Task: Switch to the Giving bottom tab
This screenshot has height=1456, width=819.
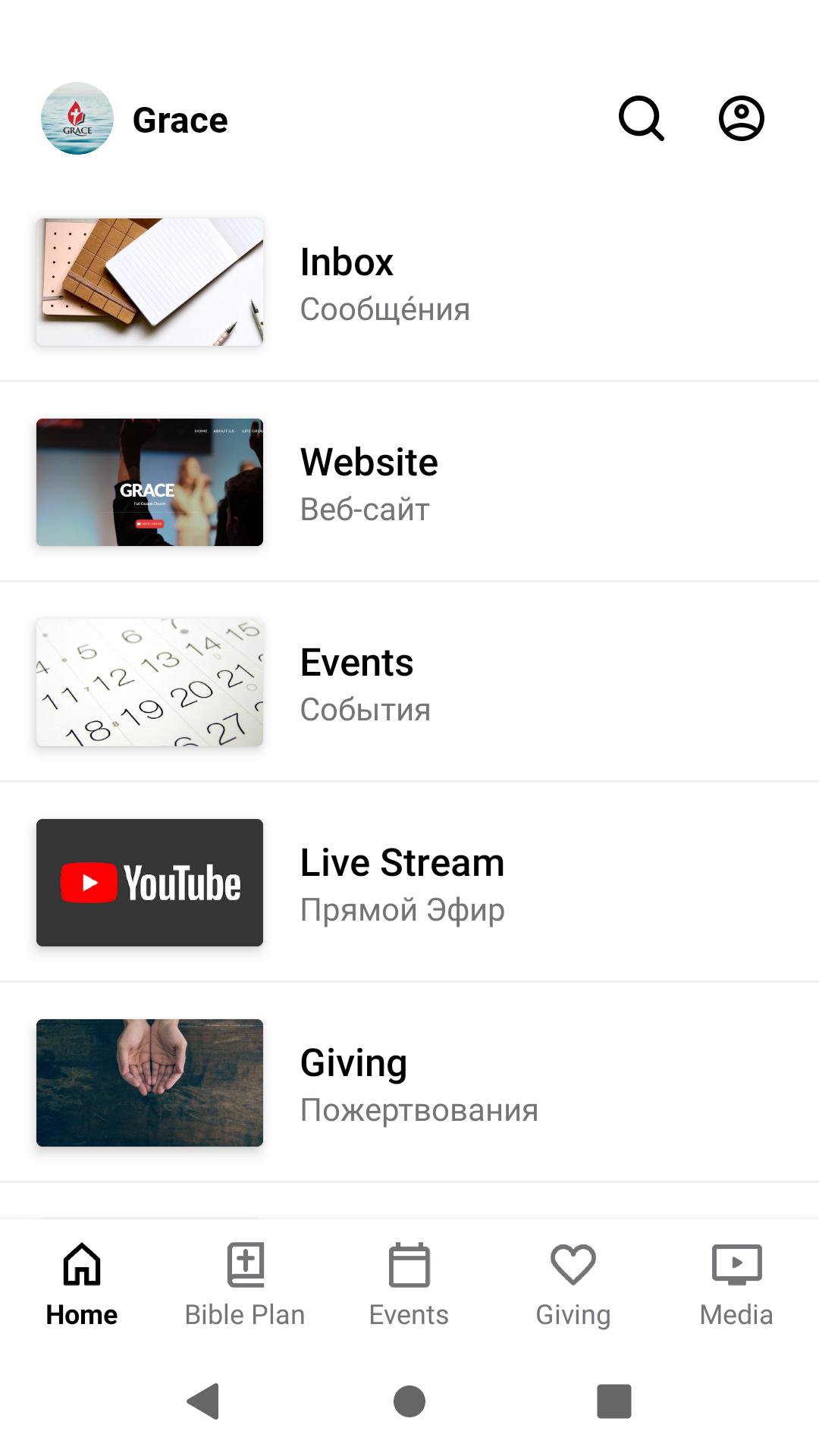Action: [573, 1285]
